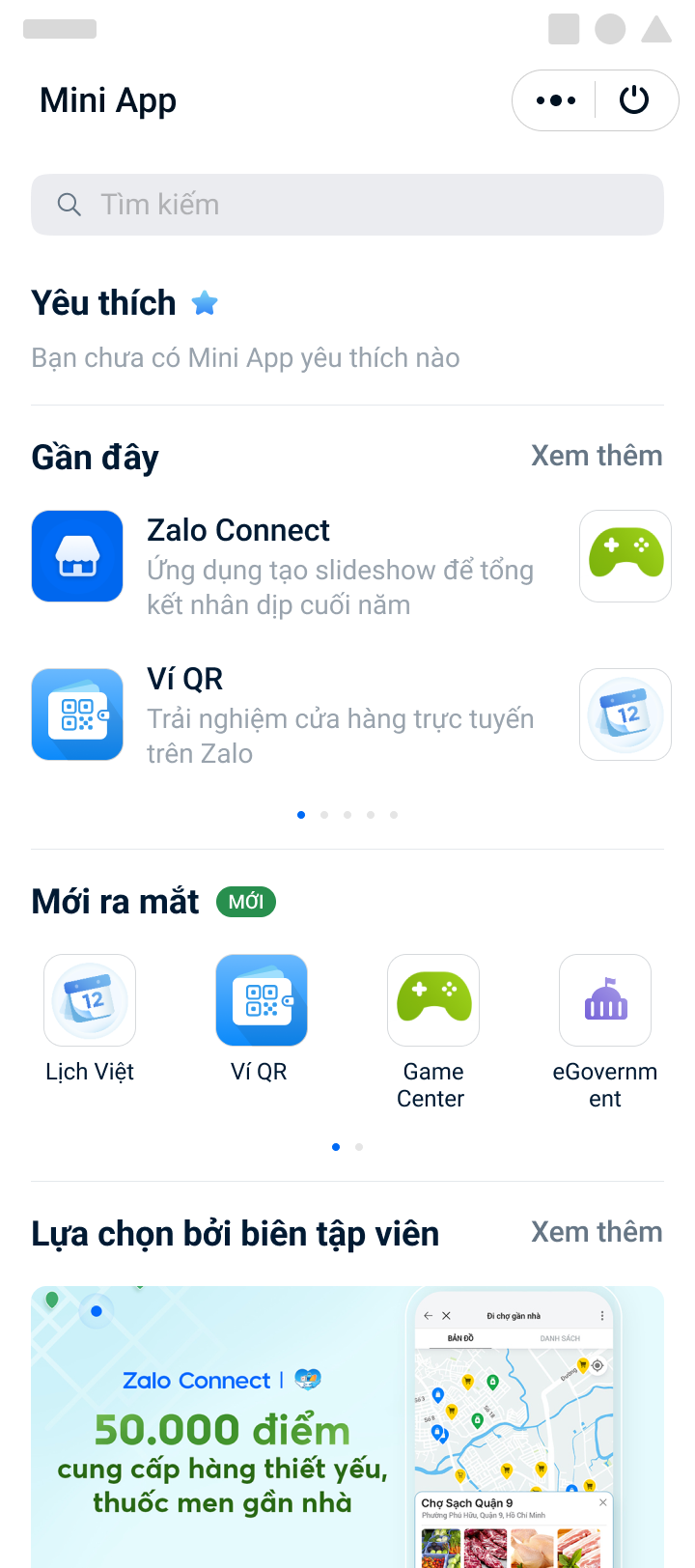695x1568 pixels.
Task: Select the second page dot under Mới ra mắt
Action: point(358,1147)
